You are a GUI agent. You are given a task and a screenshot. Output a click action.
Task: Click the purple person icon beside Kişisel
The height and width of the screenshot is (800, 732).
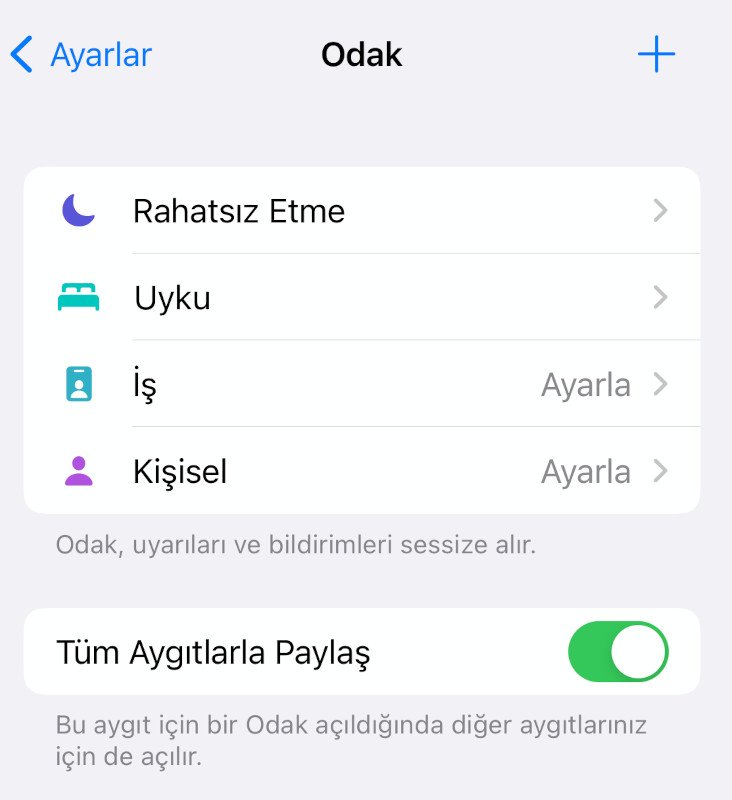(76, 471)
